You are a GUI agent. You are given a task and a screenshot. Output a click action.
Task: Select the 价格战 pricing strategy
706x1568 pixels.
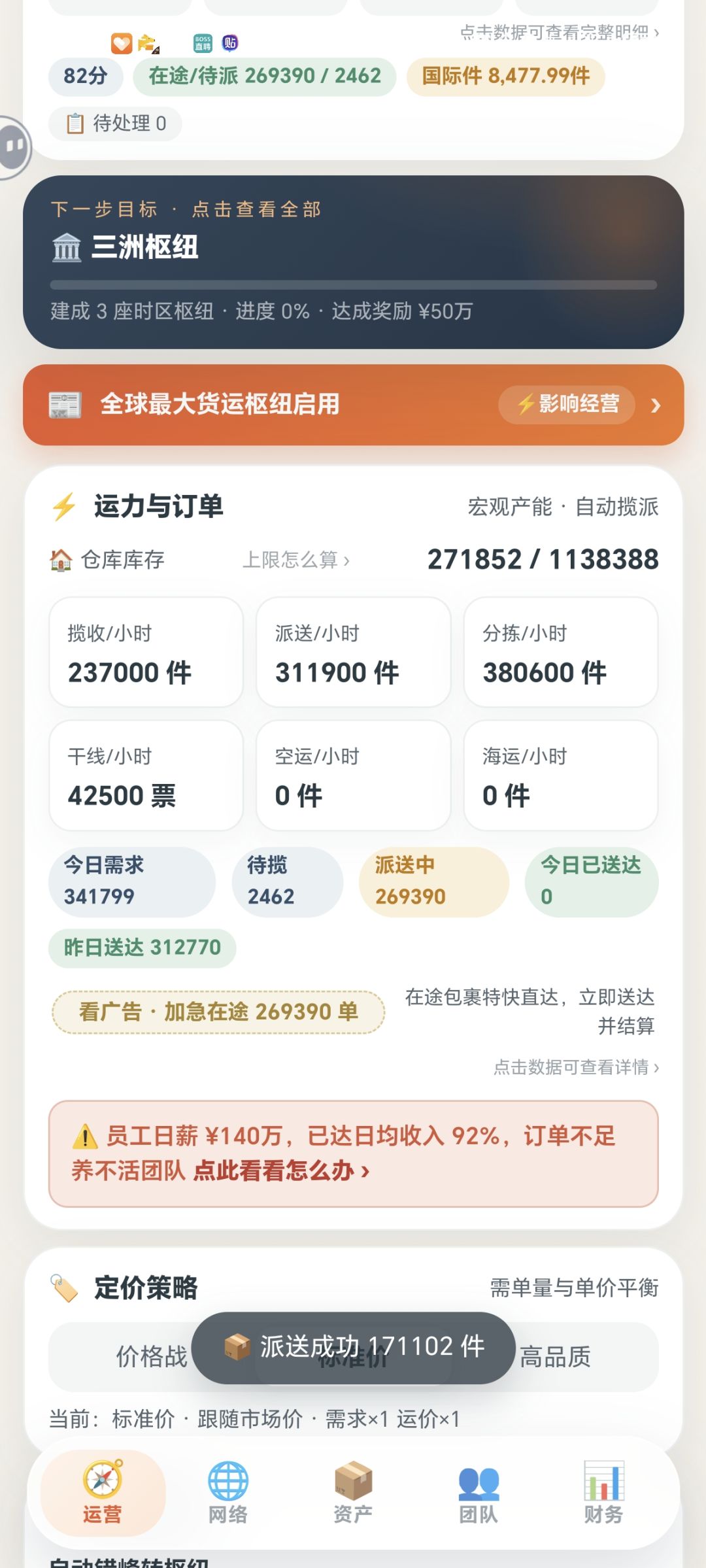coord(151,1357)
